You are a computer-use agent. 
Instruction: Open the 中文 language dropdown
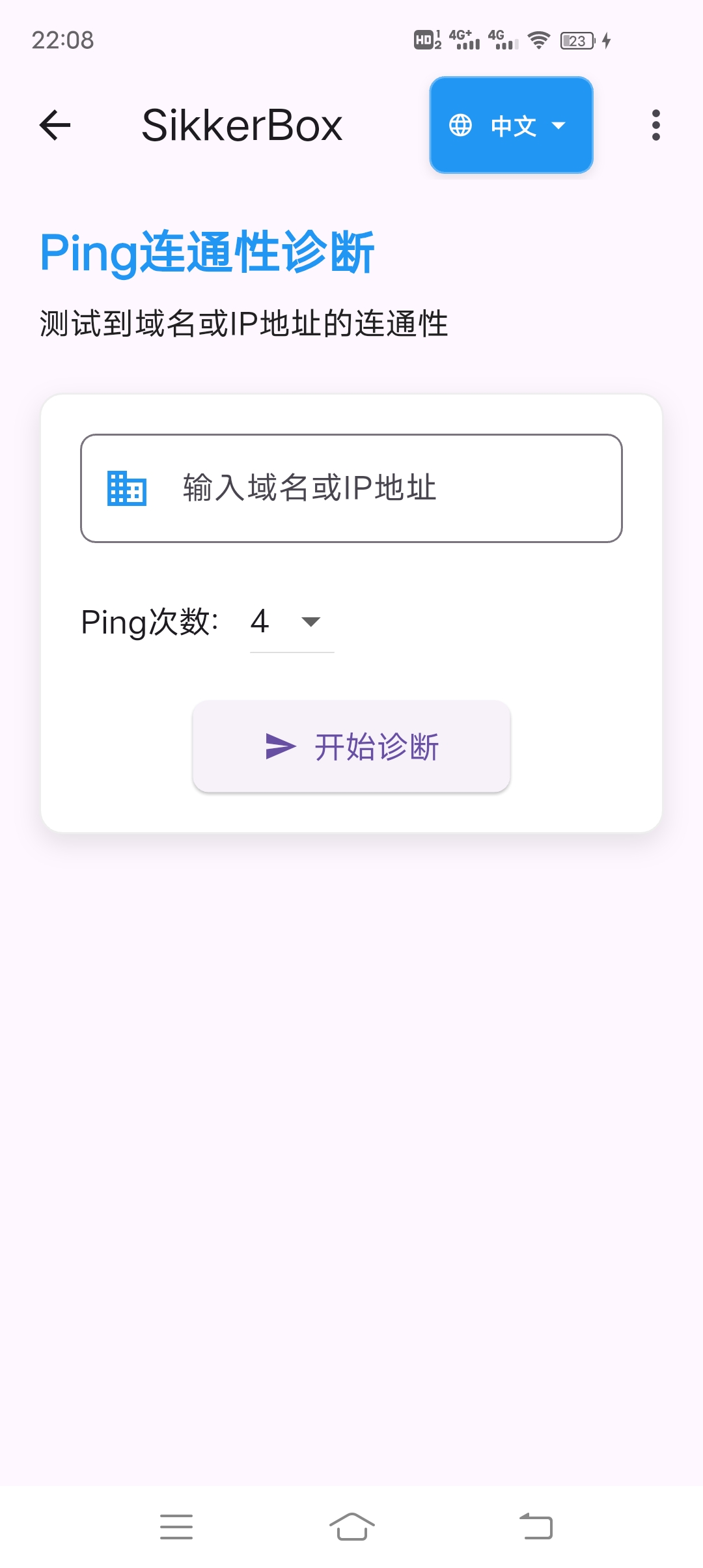512,125
